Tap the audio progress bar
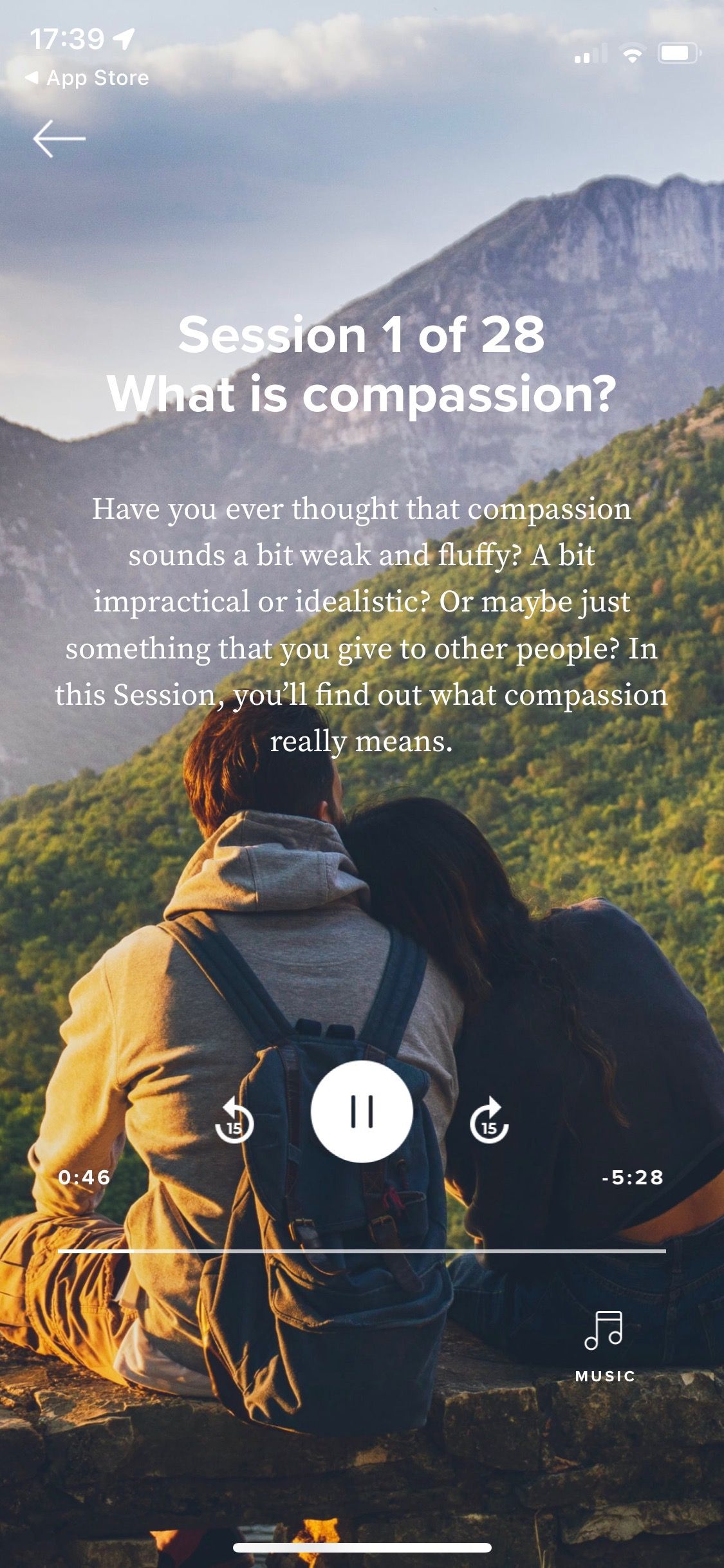Image resolution: width=724 pixels, height=1568 pixels. click(x=362, y=1251)
